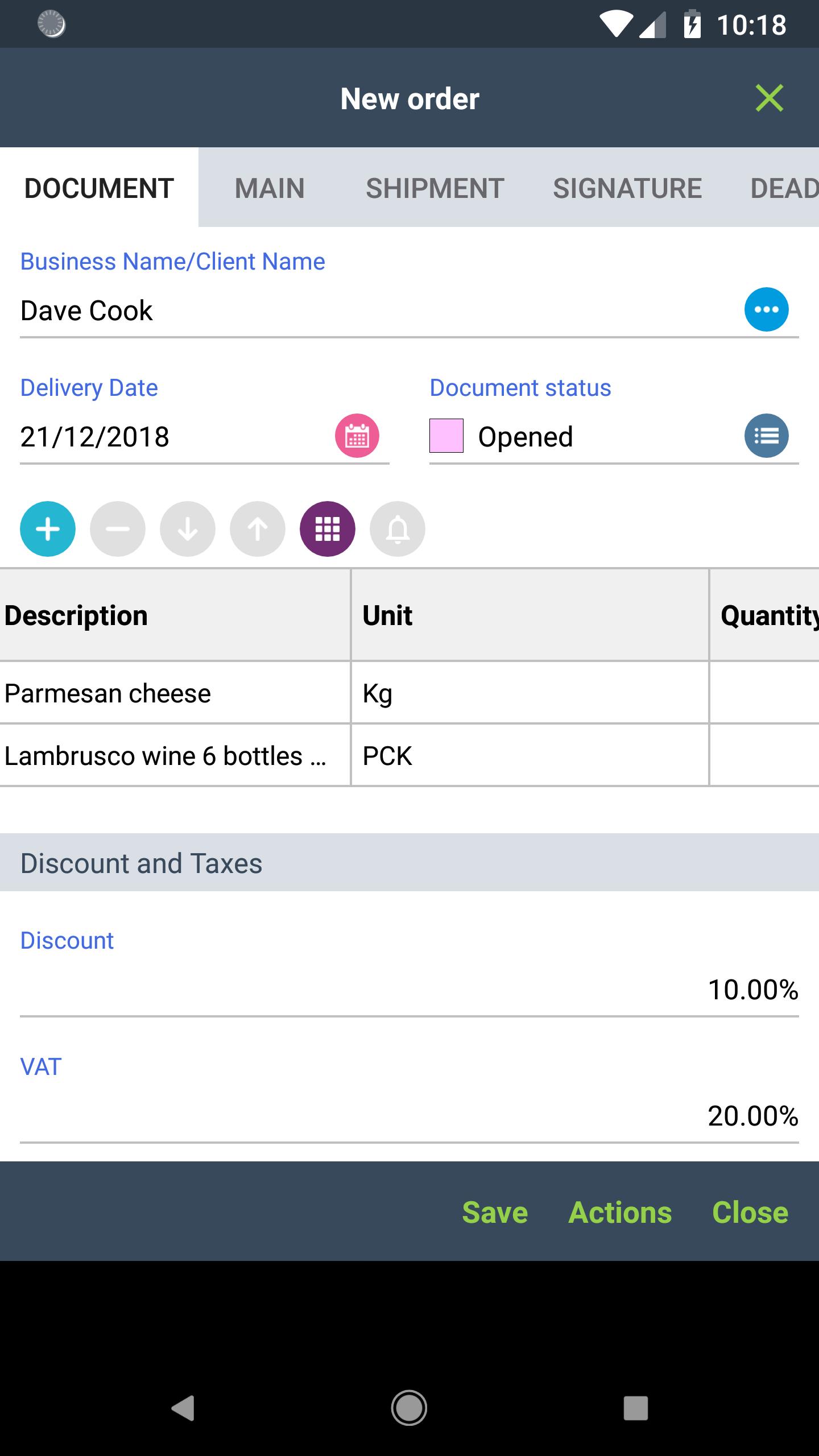Screen dimensions: 819x1456
Task: Add a new item row with plus
Action: [x=48, y=529]
